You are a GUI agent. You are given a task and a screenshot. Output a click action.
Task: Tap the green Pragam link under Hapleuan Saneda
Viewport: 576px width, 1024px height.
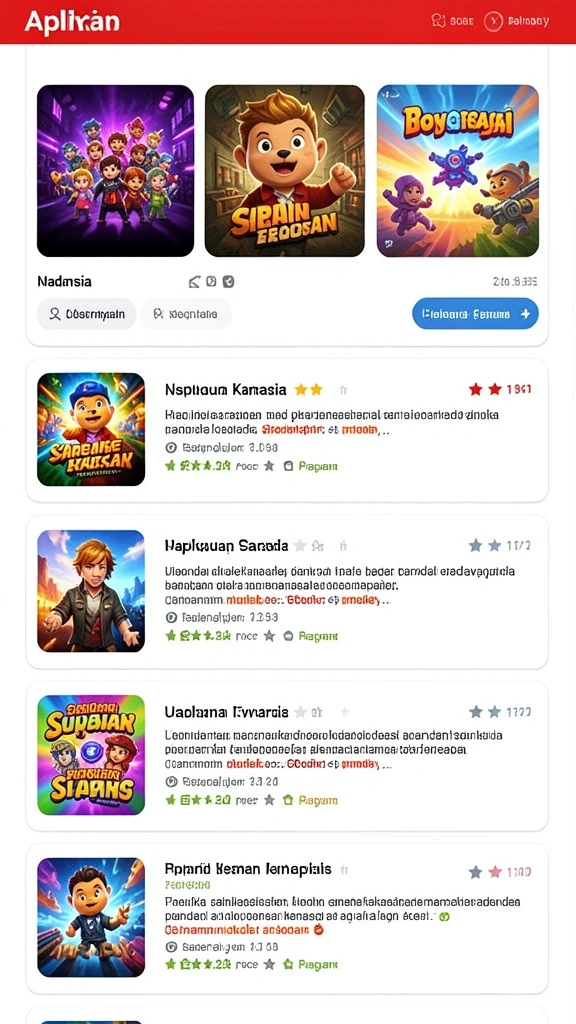coord(317,635)
